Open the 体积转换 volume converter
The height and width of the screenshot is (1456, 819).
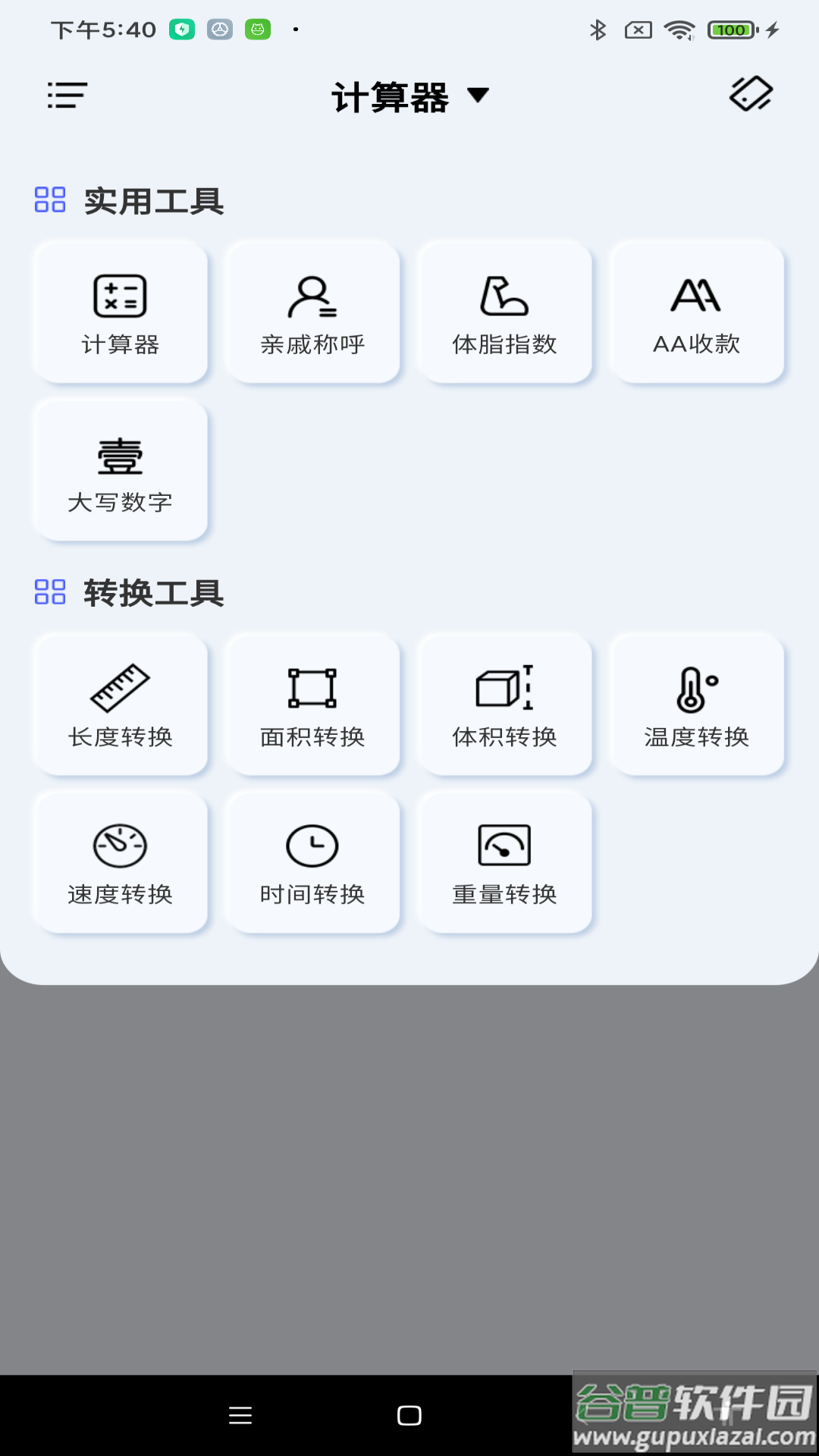[504, 704]
